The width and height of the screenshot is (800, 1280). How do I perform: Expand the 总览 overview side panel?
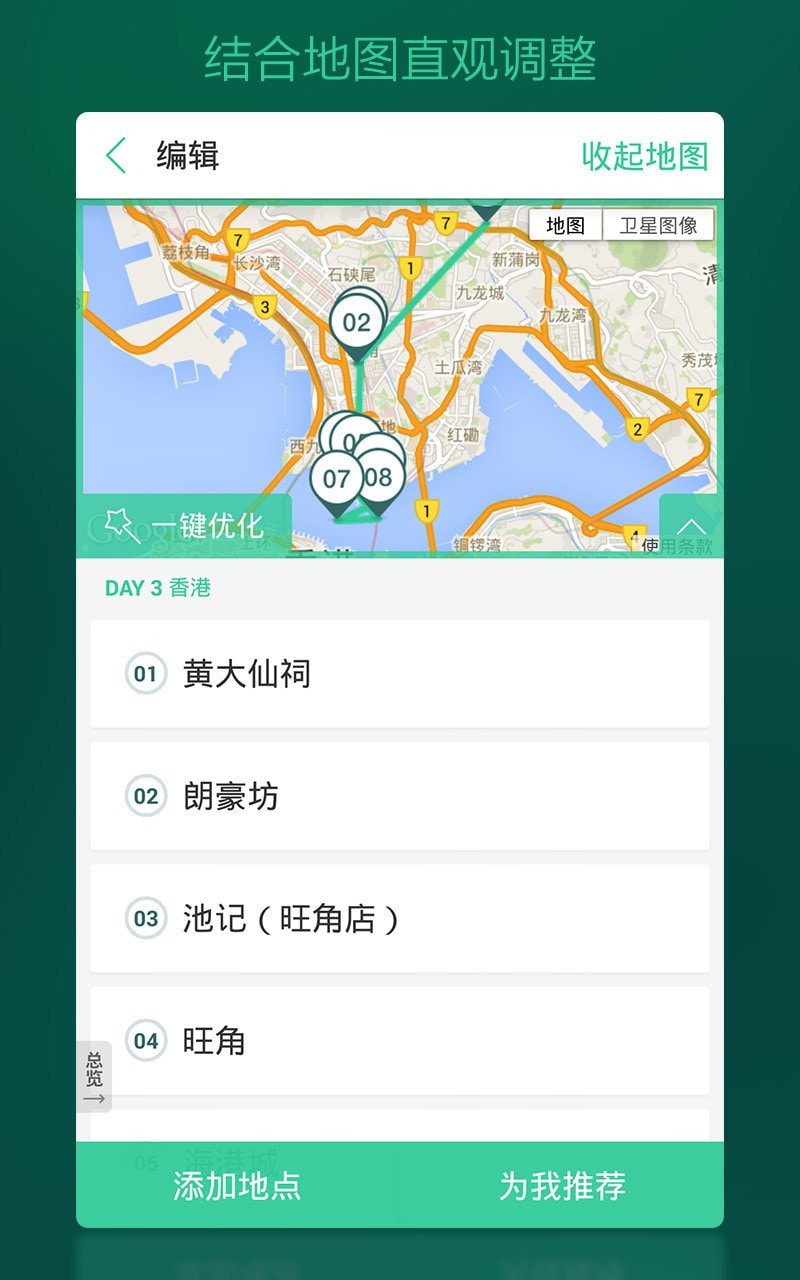coord(95,1073)
